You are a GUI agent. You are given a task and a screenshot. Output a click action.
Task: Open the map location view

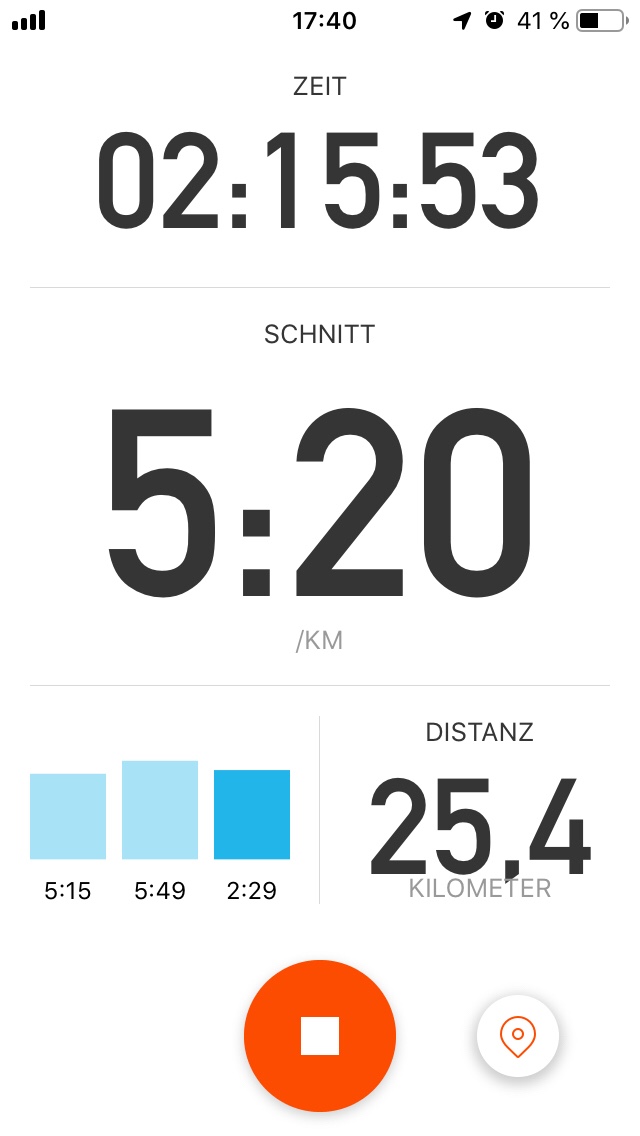517,1036
